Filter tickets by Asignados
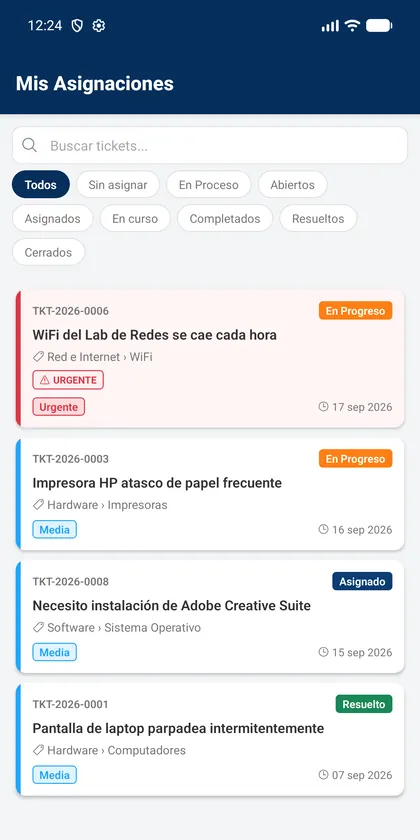Screen dimensions: 420x840 tap(52, 219)
